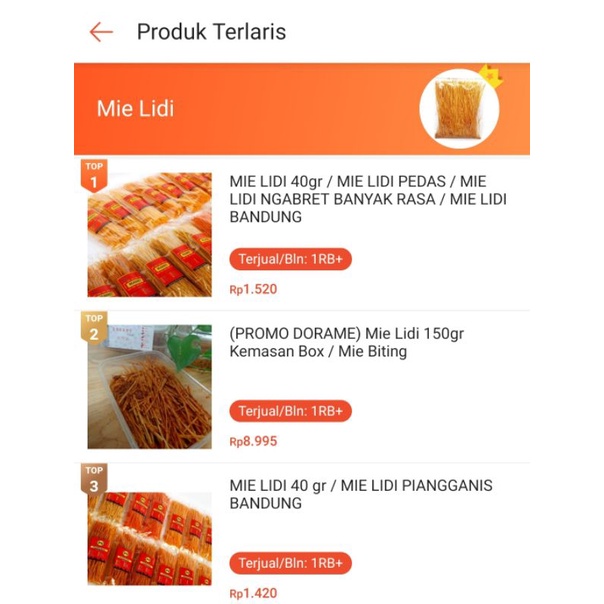Open PROMO DORAME Mie Lidi 150gr product
Screen dimensions: 604x604
[x=346, y=342]
